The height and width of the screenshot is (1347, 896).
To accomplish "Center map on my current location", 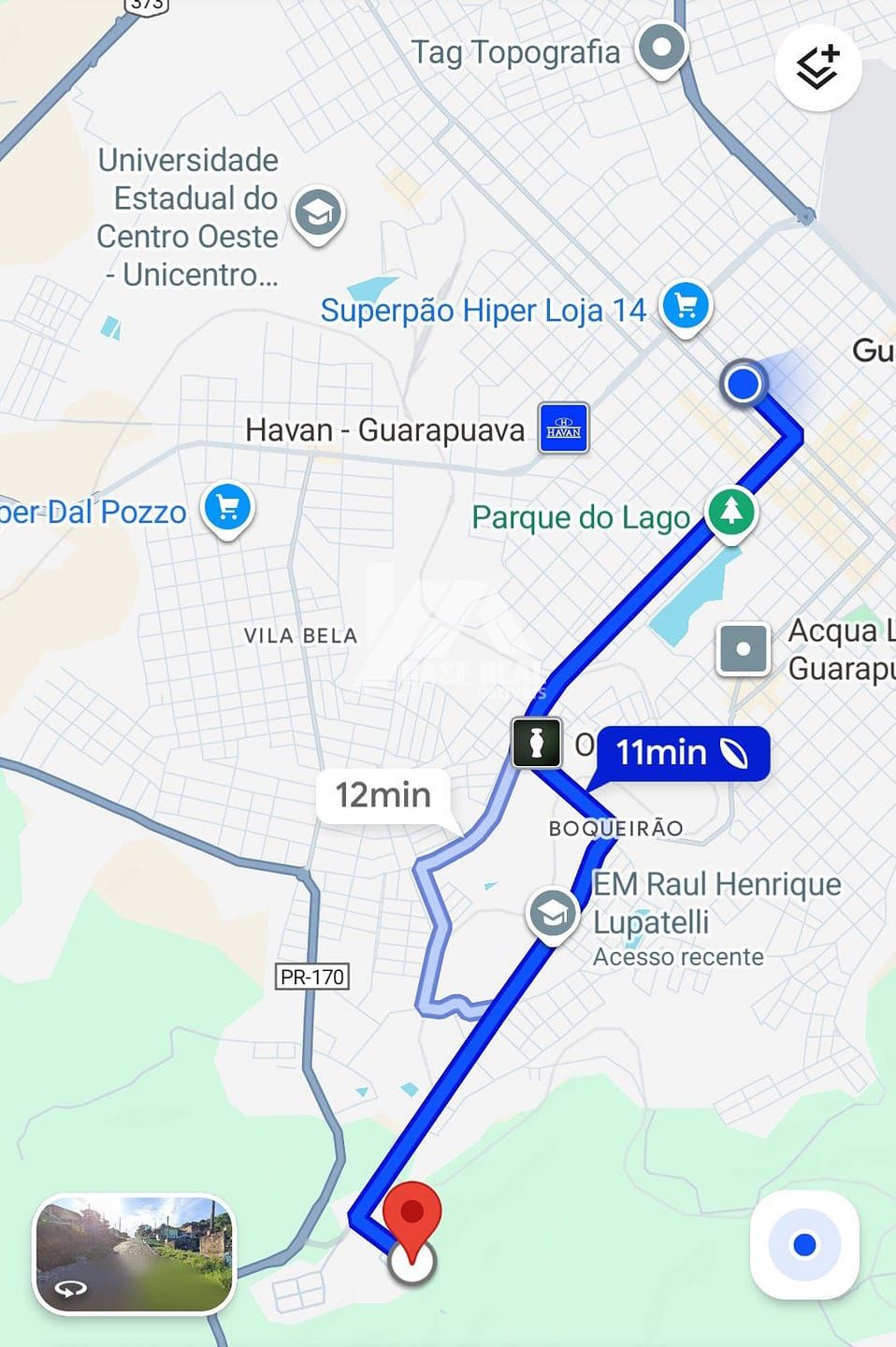I will tap(804, 1244).
